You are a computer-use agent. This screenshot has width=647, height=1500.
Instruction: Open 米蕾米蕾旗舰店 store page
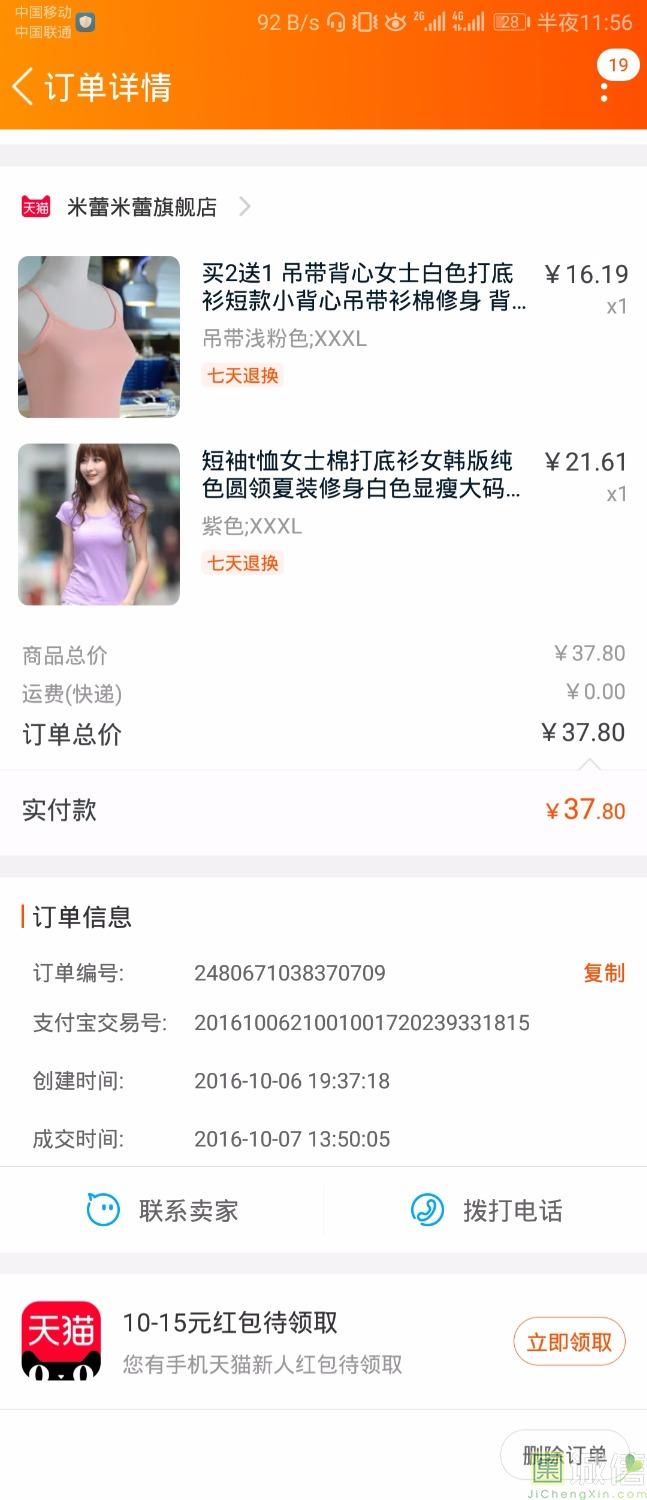point(142,207)
